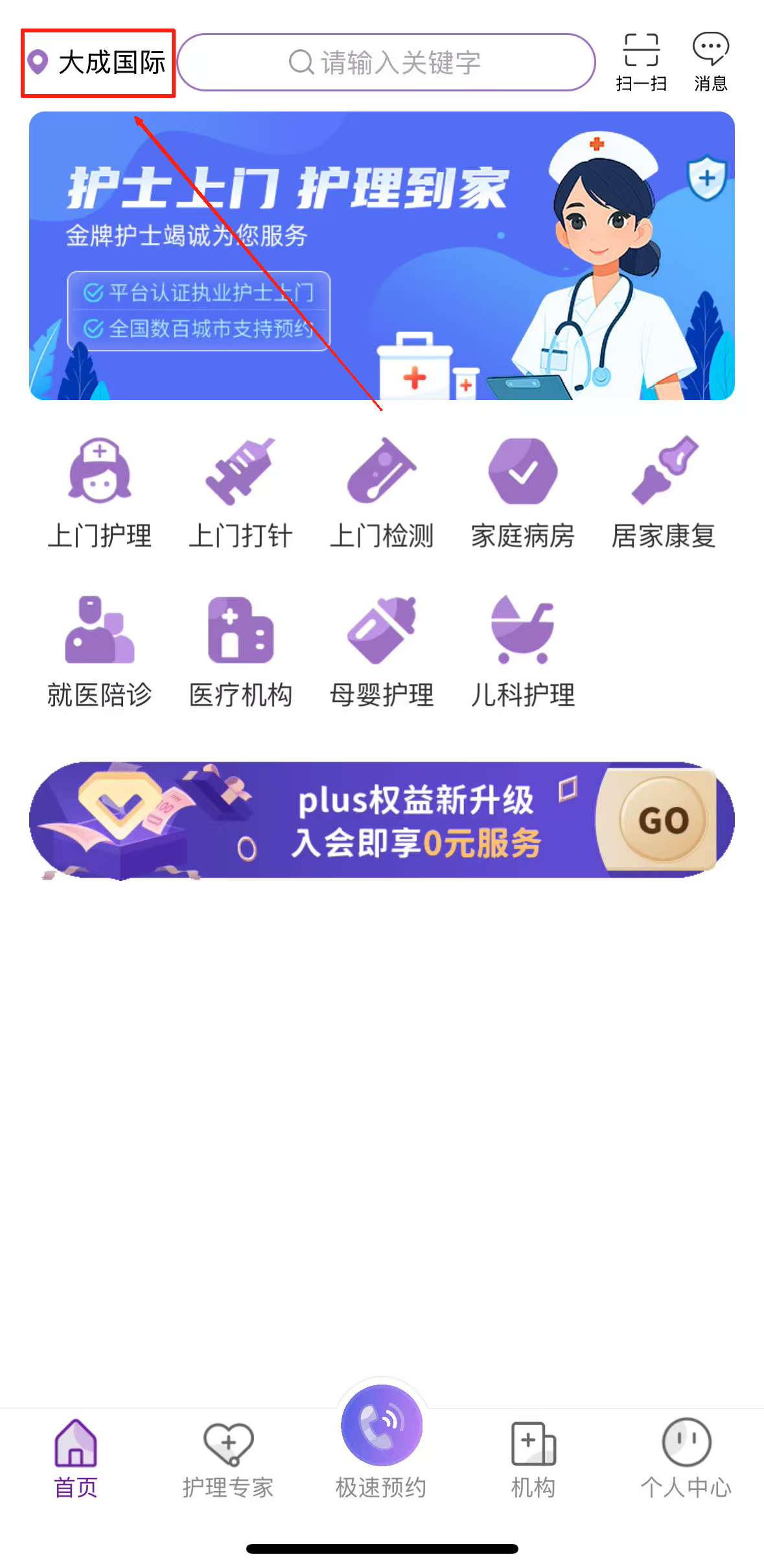
Task: Open 家庭病房 service
Action: (522, 494)
